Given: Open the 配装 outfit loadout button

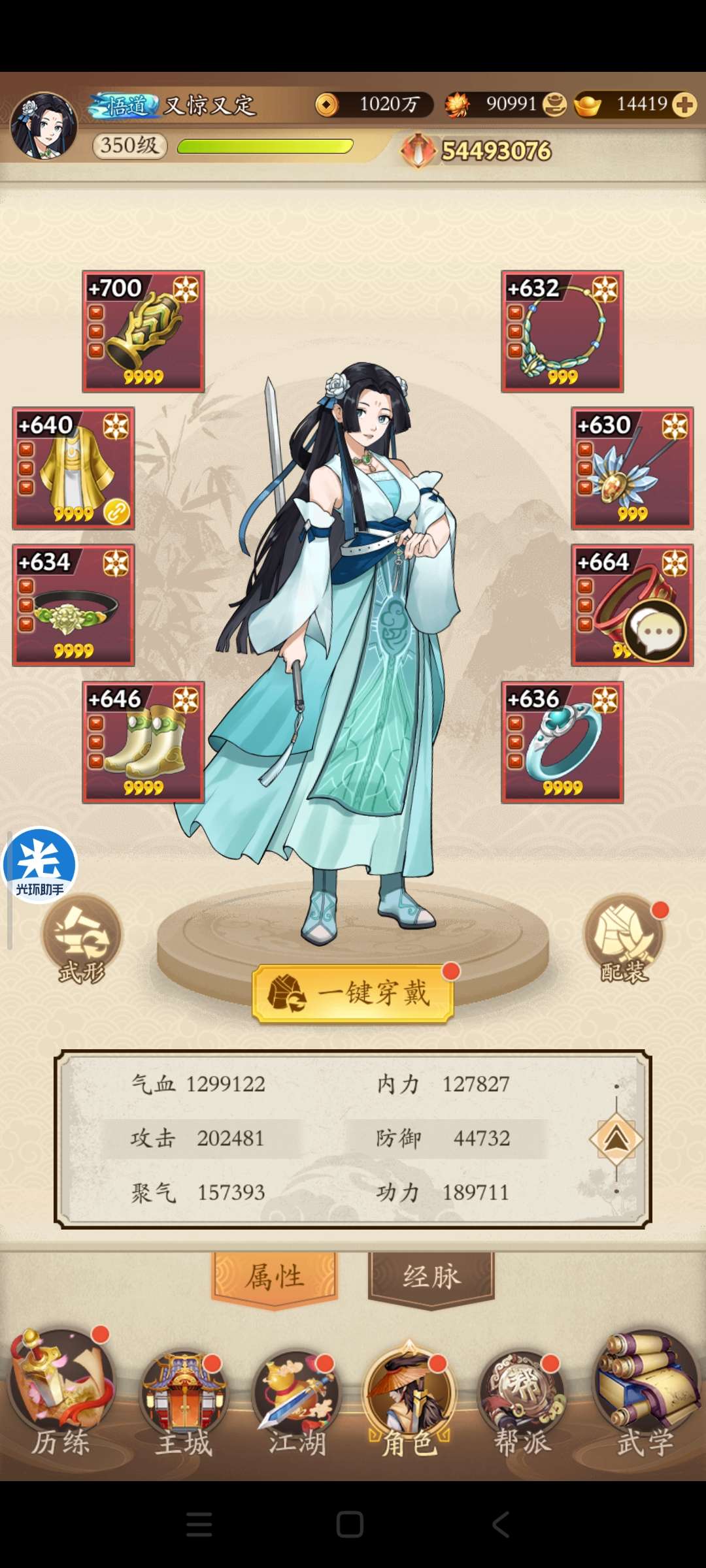Looking at the screenshot, I should pos(624,939).
